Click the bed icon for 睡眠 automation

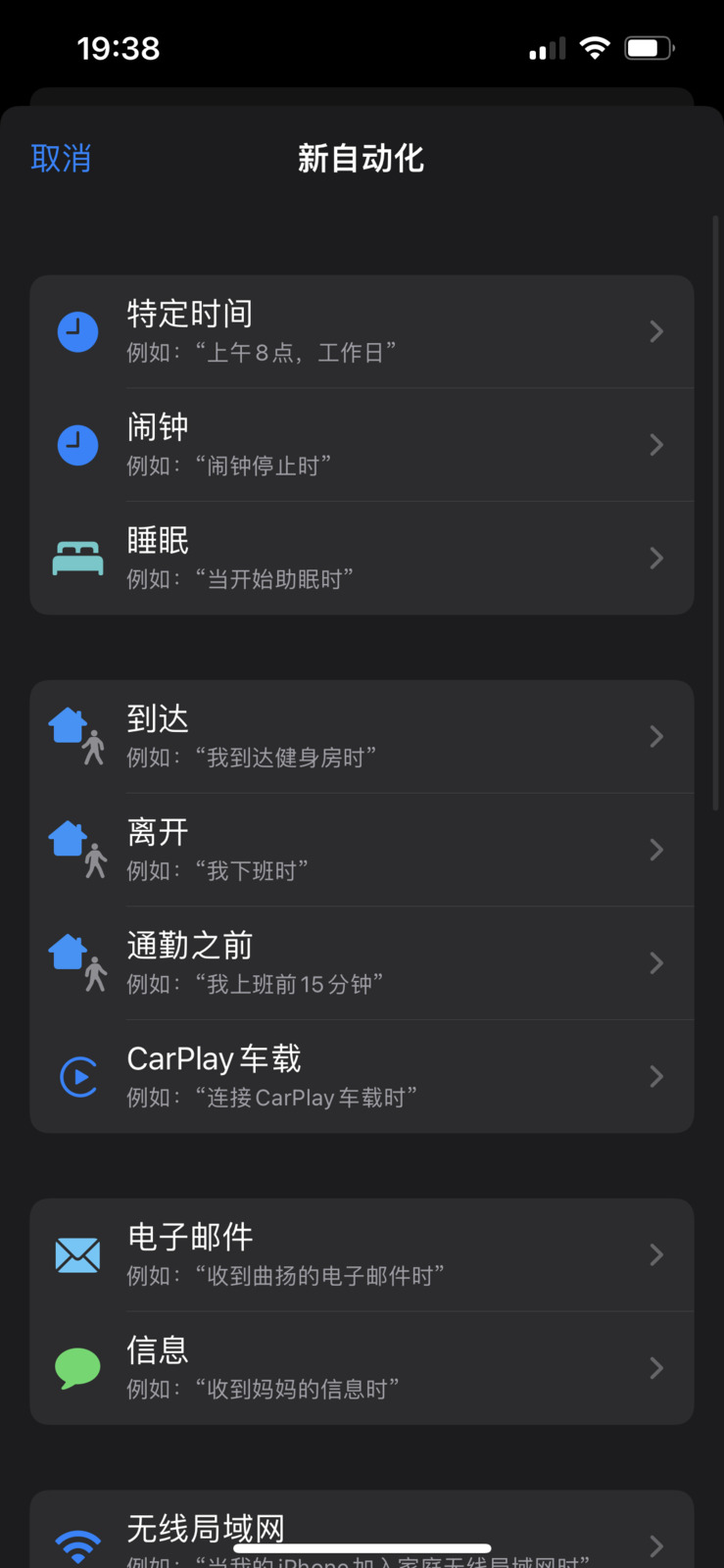[77, 556]
